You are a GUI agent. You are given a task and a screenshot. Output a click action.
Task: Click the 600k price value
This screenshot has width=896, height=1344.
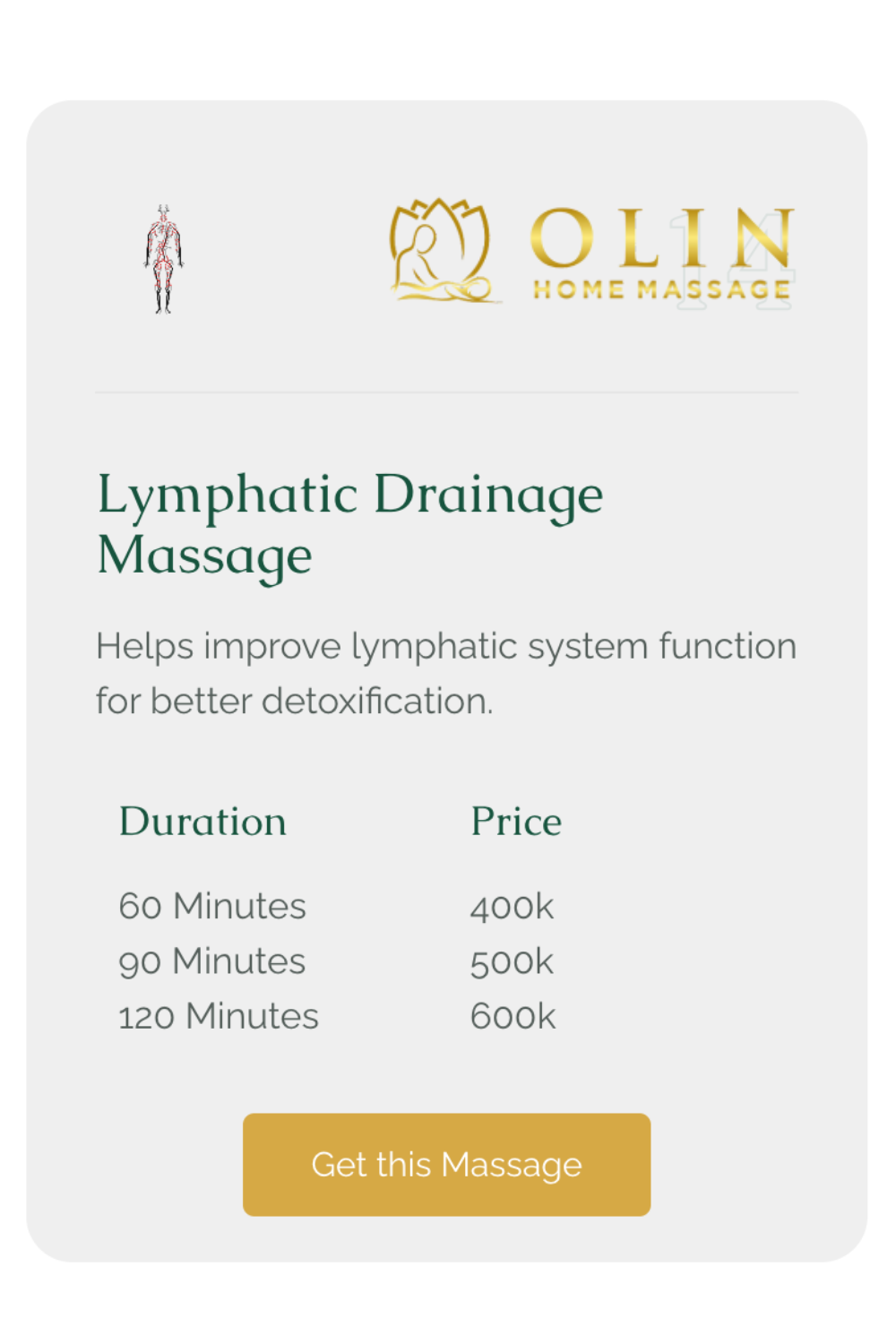click(513, 1016)
